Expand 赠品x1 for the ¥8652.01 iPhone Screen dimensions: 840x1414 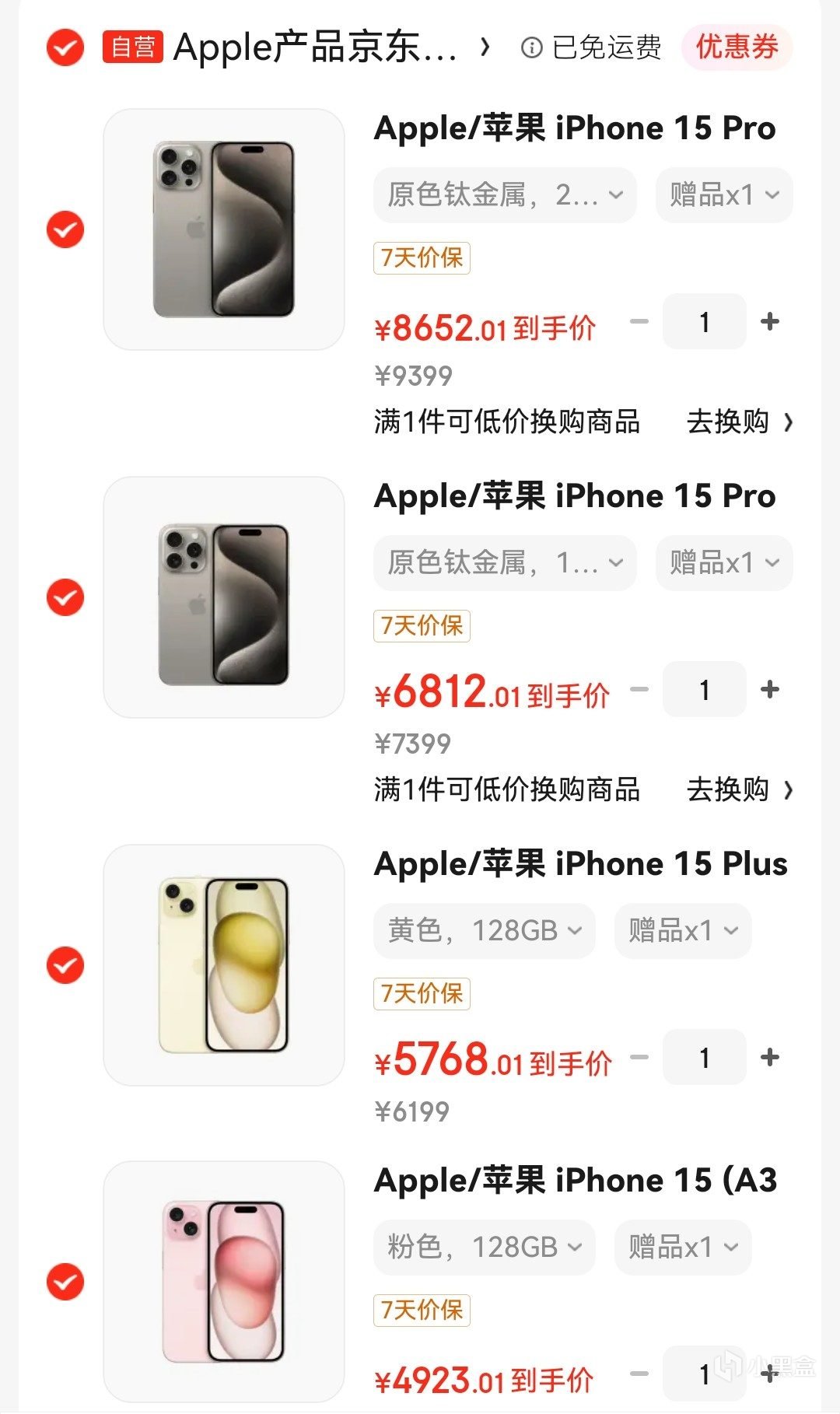pos(723,195)
